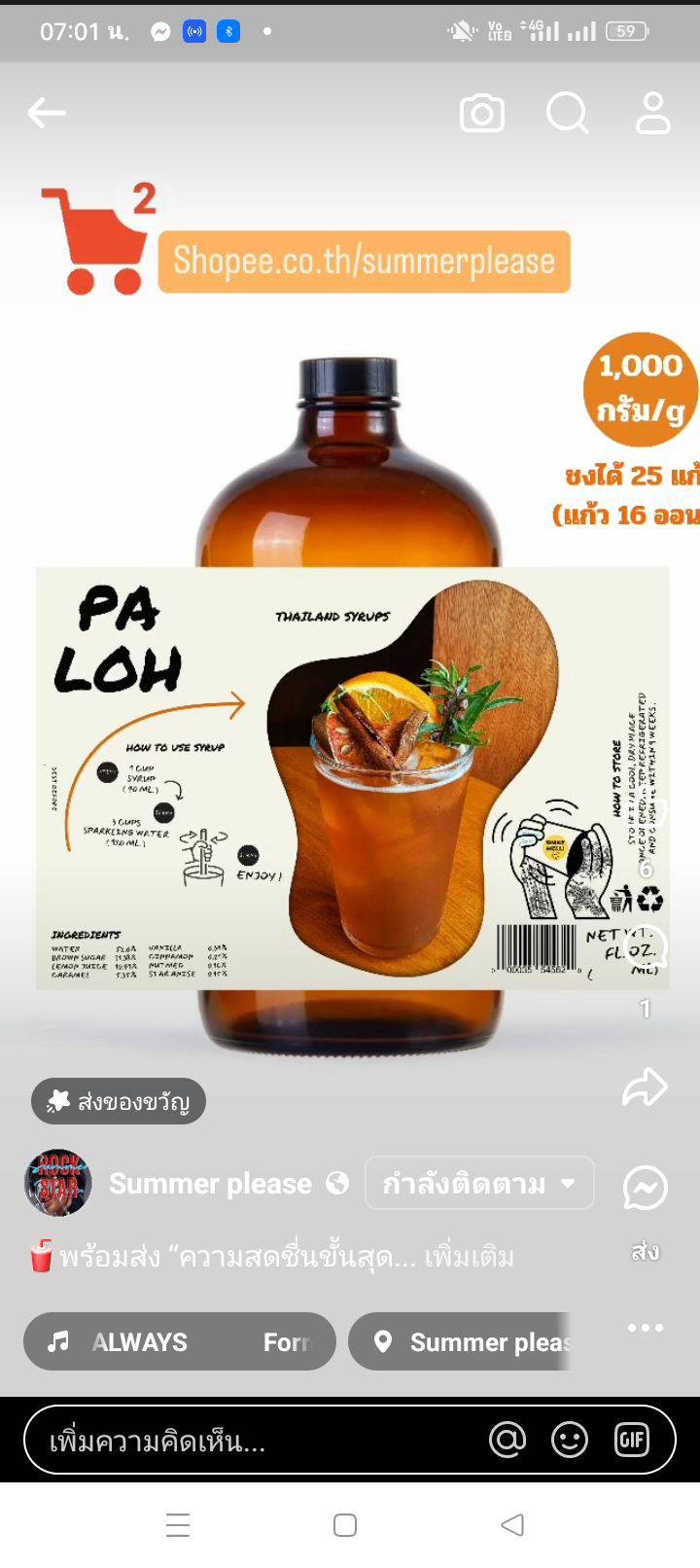Send the reel via Messenger
700x1568 pixels.
pyautogui.click(x=646, y=1189)
